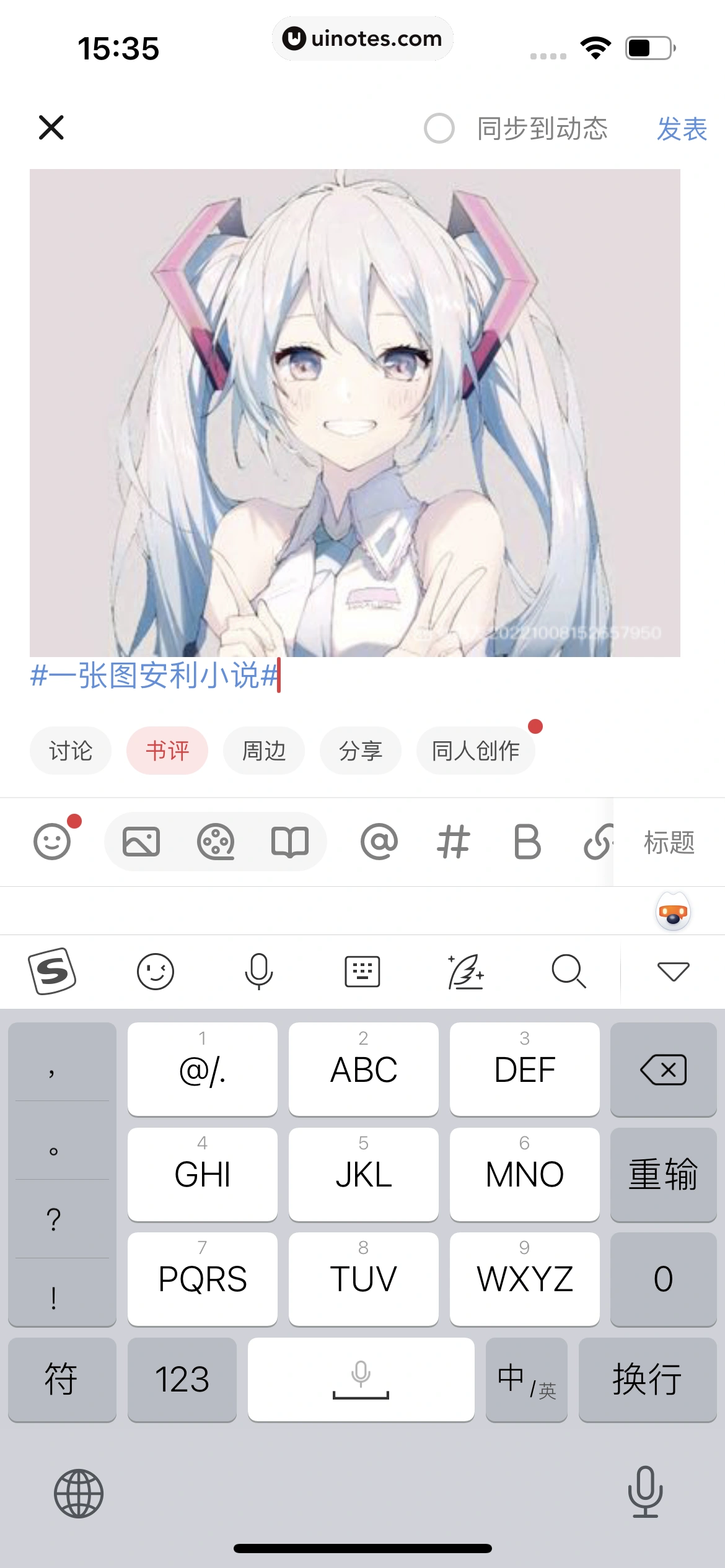Select the 同人创作 tab

point(475,750)
